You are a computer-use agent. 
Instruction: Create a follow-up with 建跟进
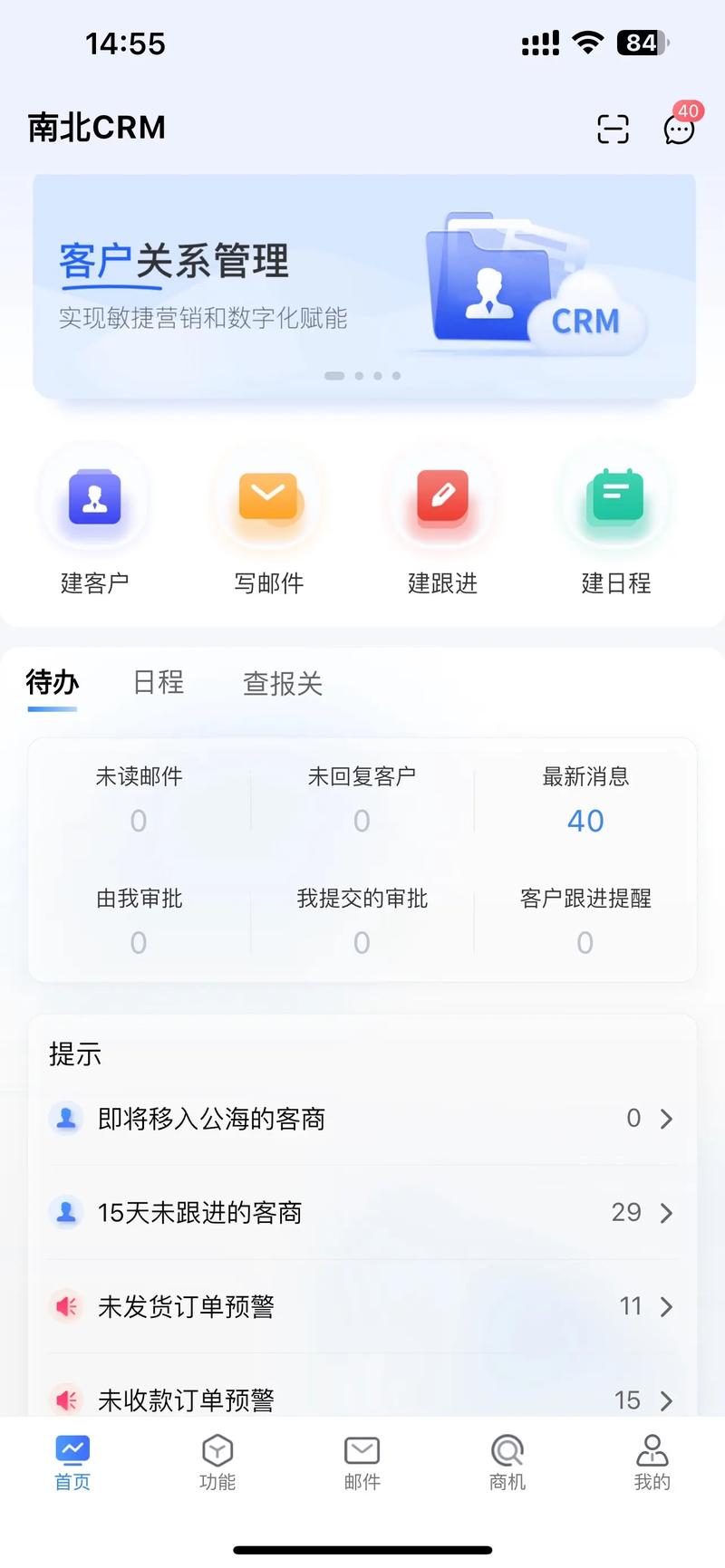(442, 531)
